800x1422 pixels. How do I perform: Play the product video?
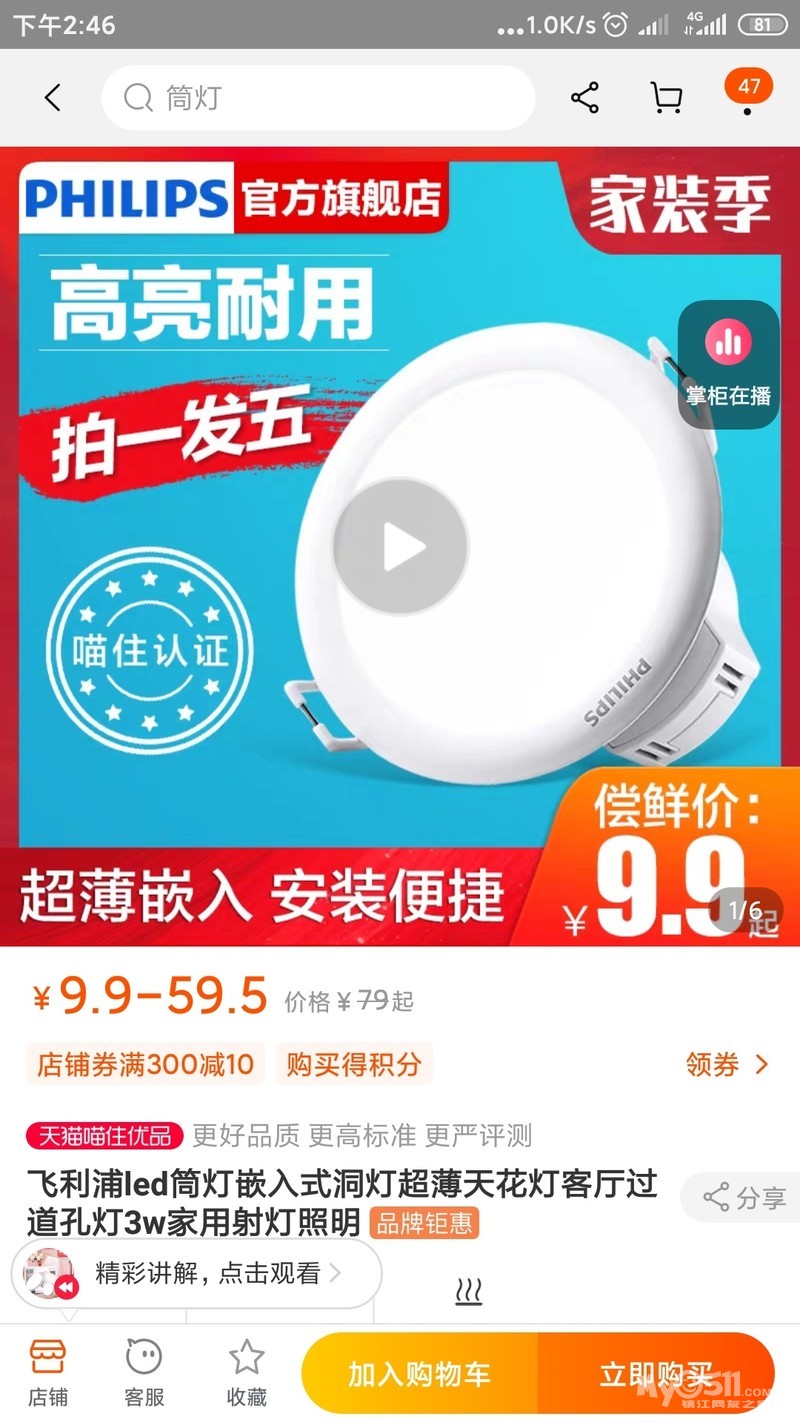click(x=400, y=546)
